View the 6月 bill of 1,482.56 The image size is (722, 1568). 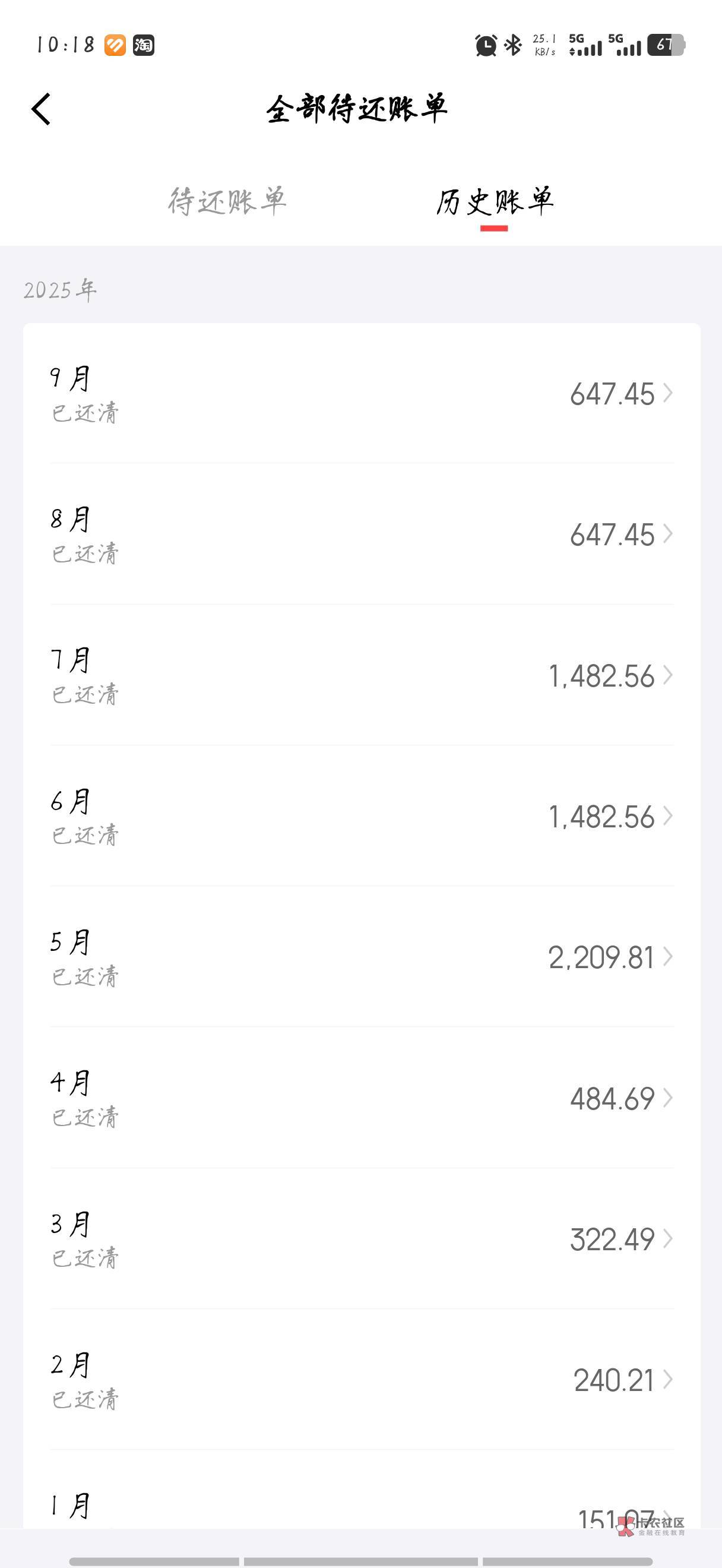coord(362,815)
